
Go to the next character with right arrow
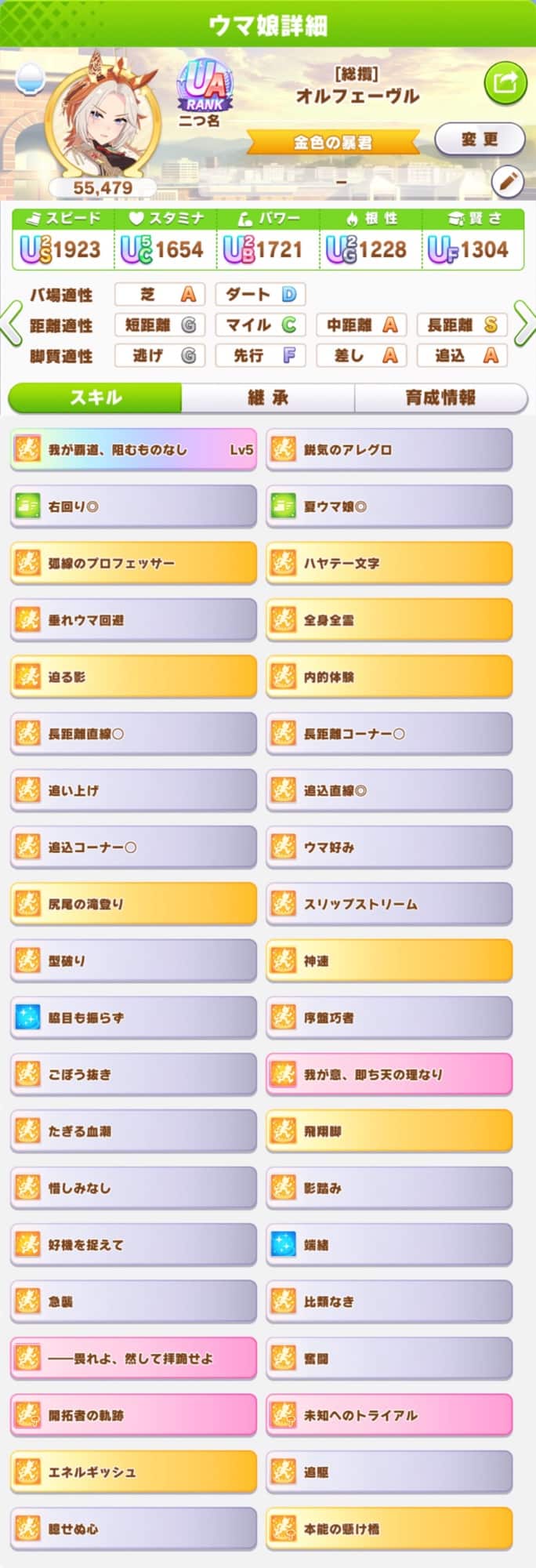coord(525,323)
